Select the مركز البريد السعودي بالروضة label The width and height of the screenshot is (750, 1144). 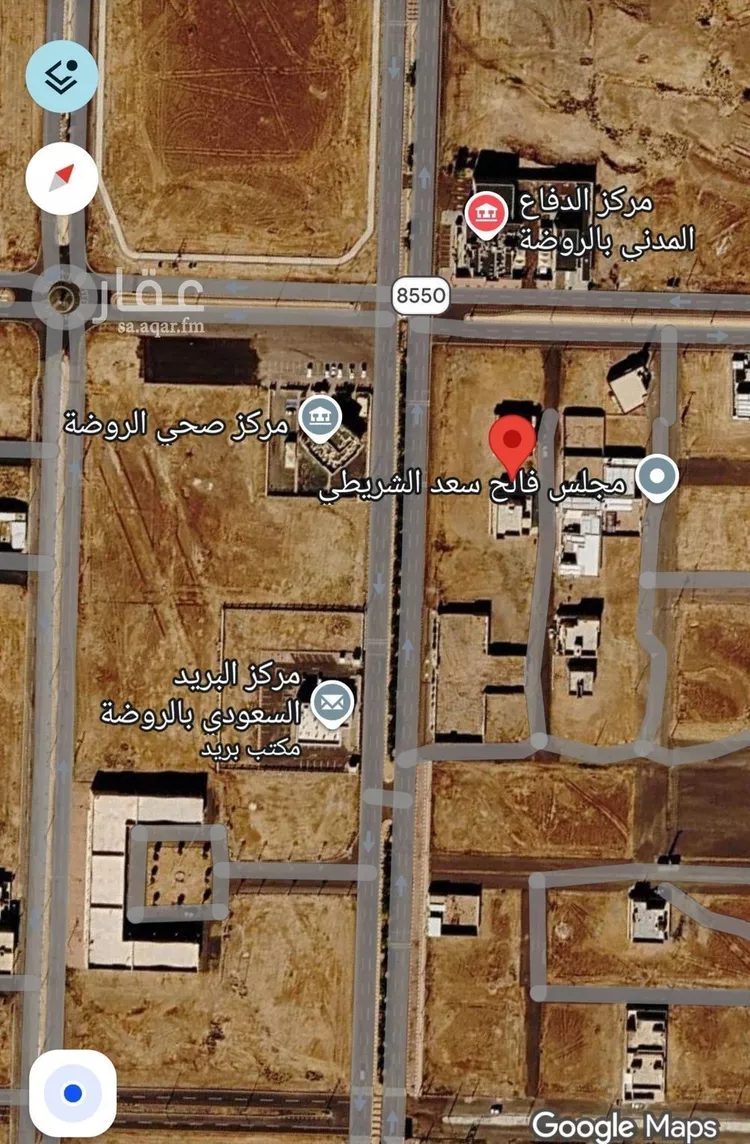point(213,698)
